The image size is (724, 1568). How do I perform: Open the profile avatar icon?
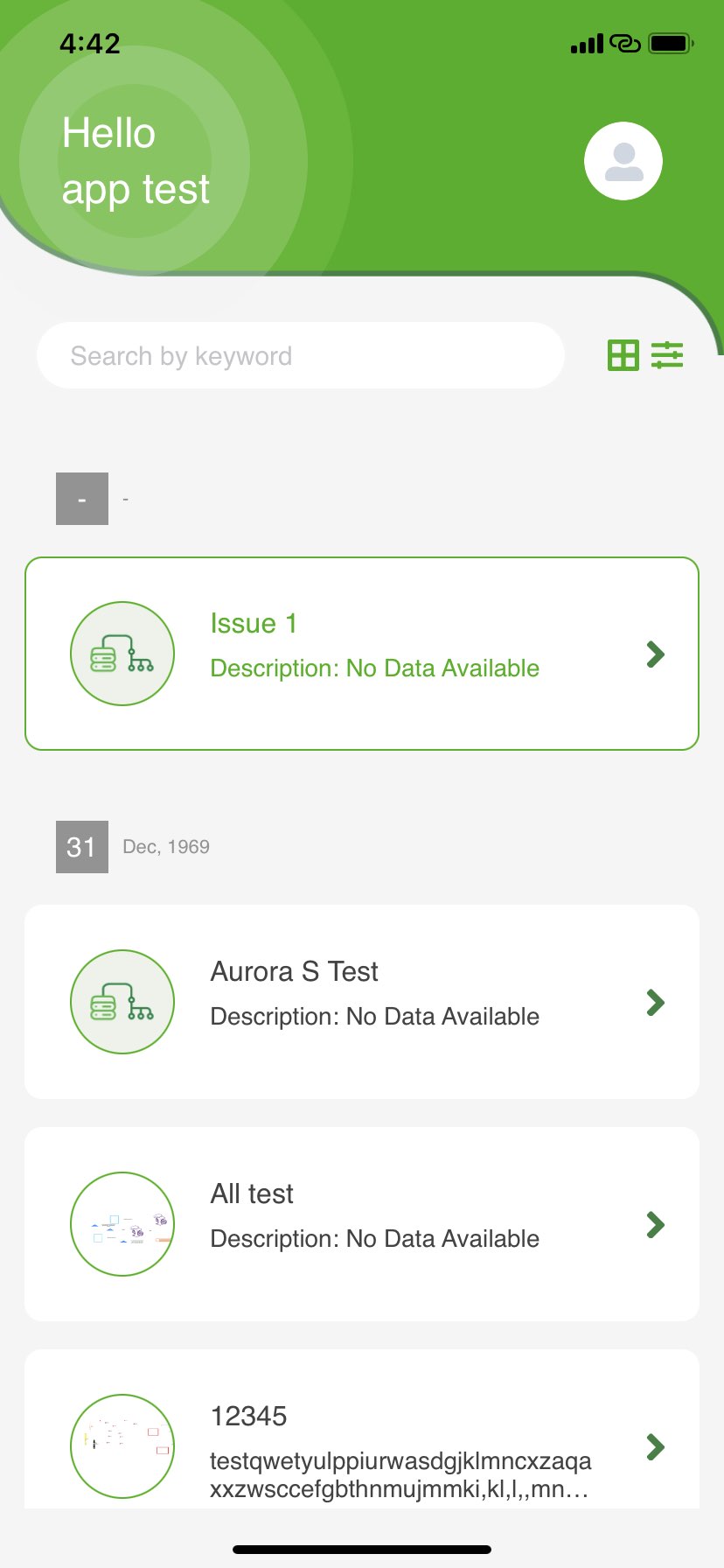tap(623, 161)
